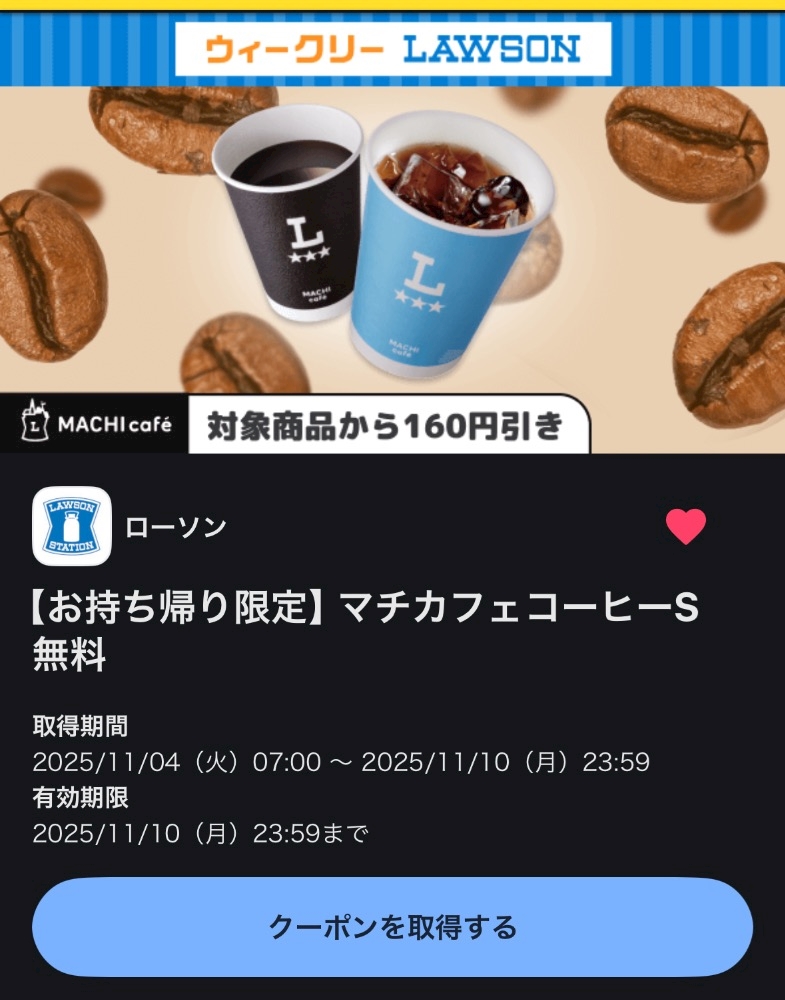Viewport: 785px width, 1000px height.
Task: Toggle the heart favorite for ローソン
Action: tap(686, 526)
